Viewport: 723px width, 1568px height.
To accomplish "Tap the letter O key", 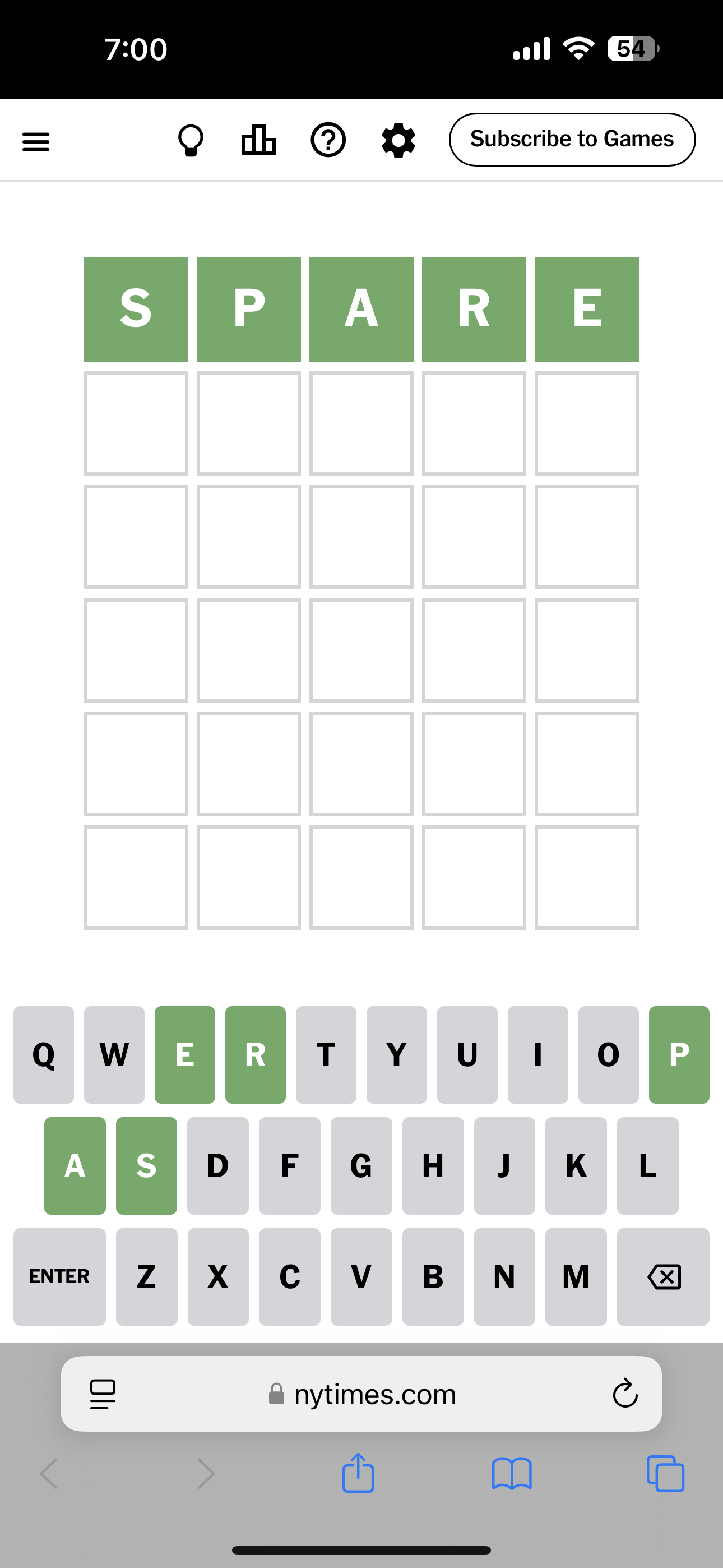I will [608, 1054].
